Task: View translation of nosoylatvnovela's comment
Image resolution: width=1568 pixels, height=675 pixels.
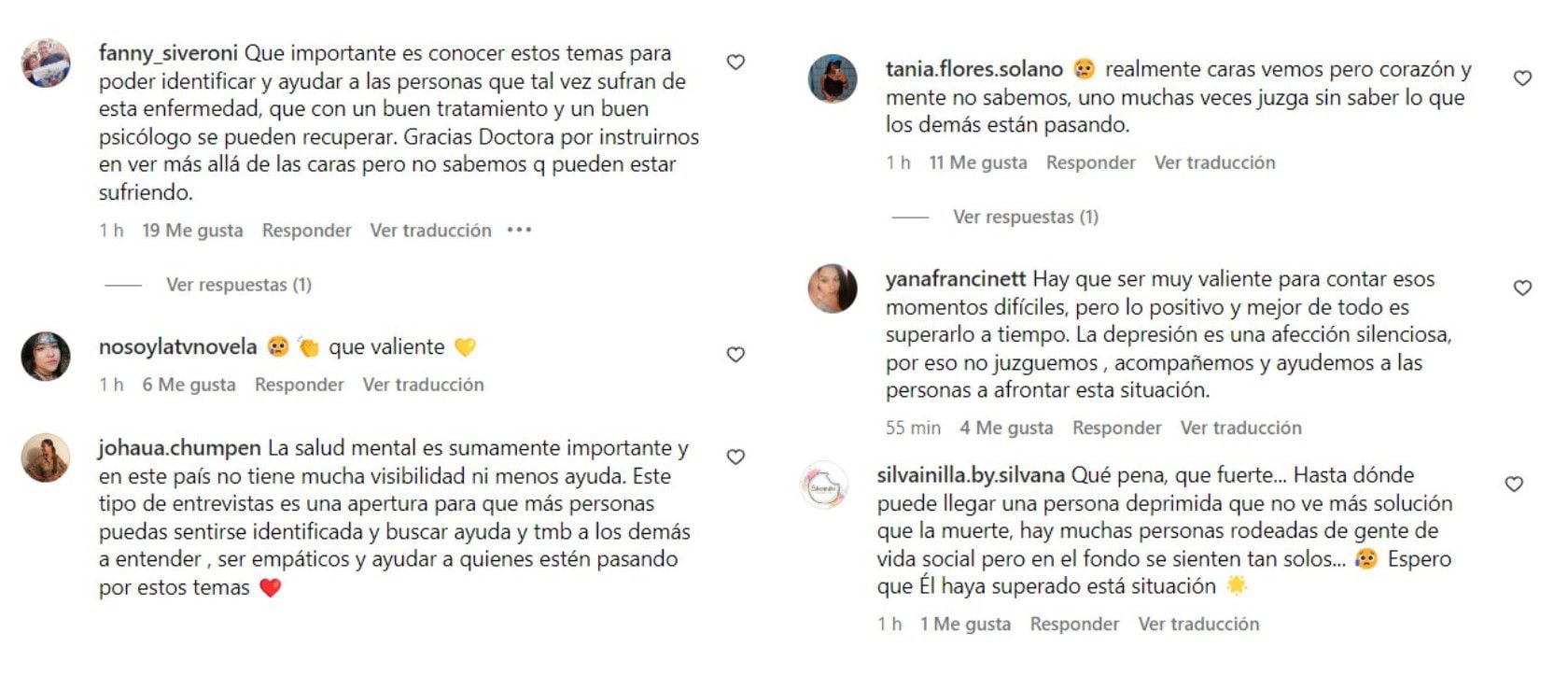Action: (423, 385)
